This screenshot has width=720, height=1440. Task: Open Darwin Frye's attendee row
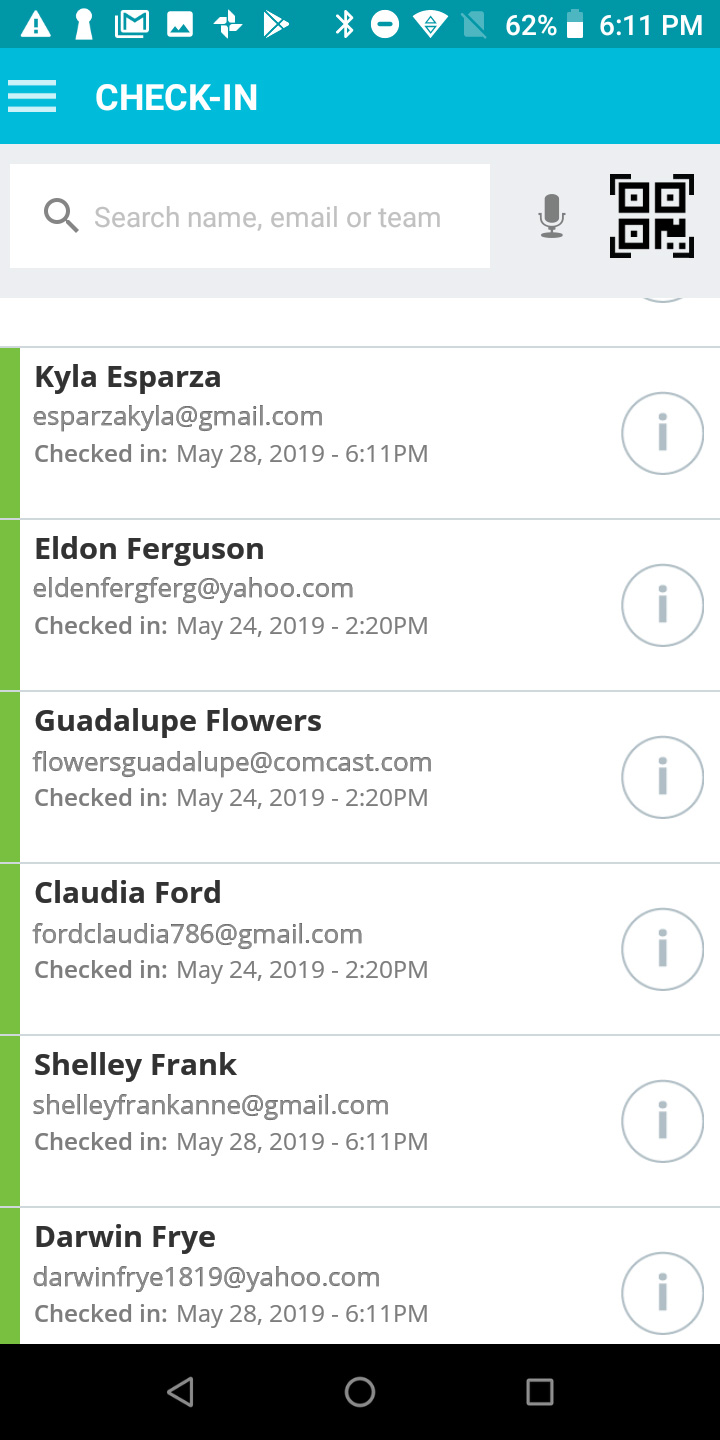point(360,1276)
